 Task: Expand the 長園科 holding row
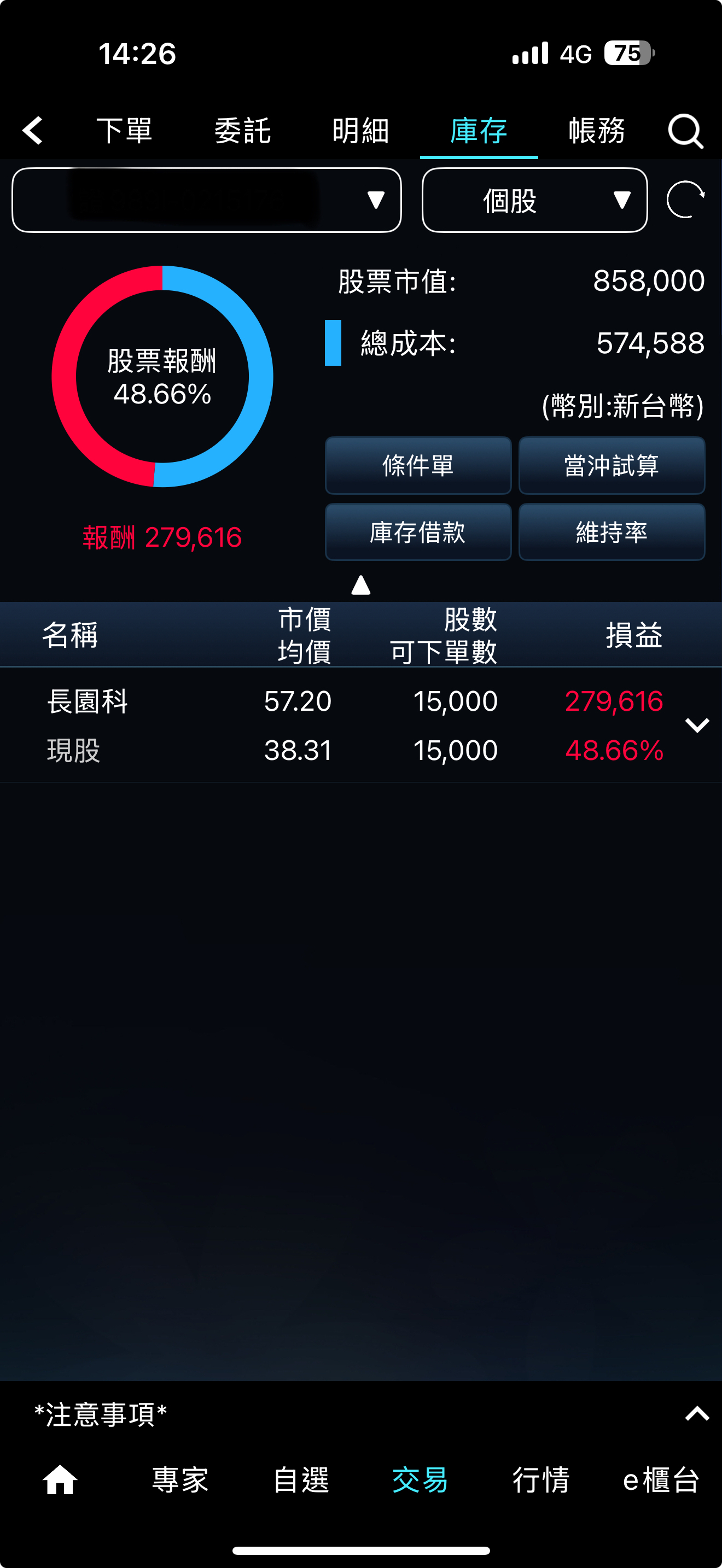coord(697,724)
